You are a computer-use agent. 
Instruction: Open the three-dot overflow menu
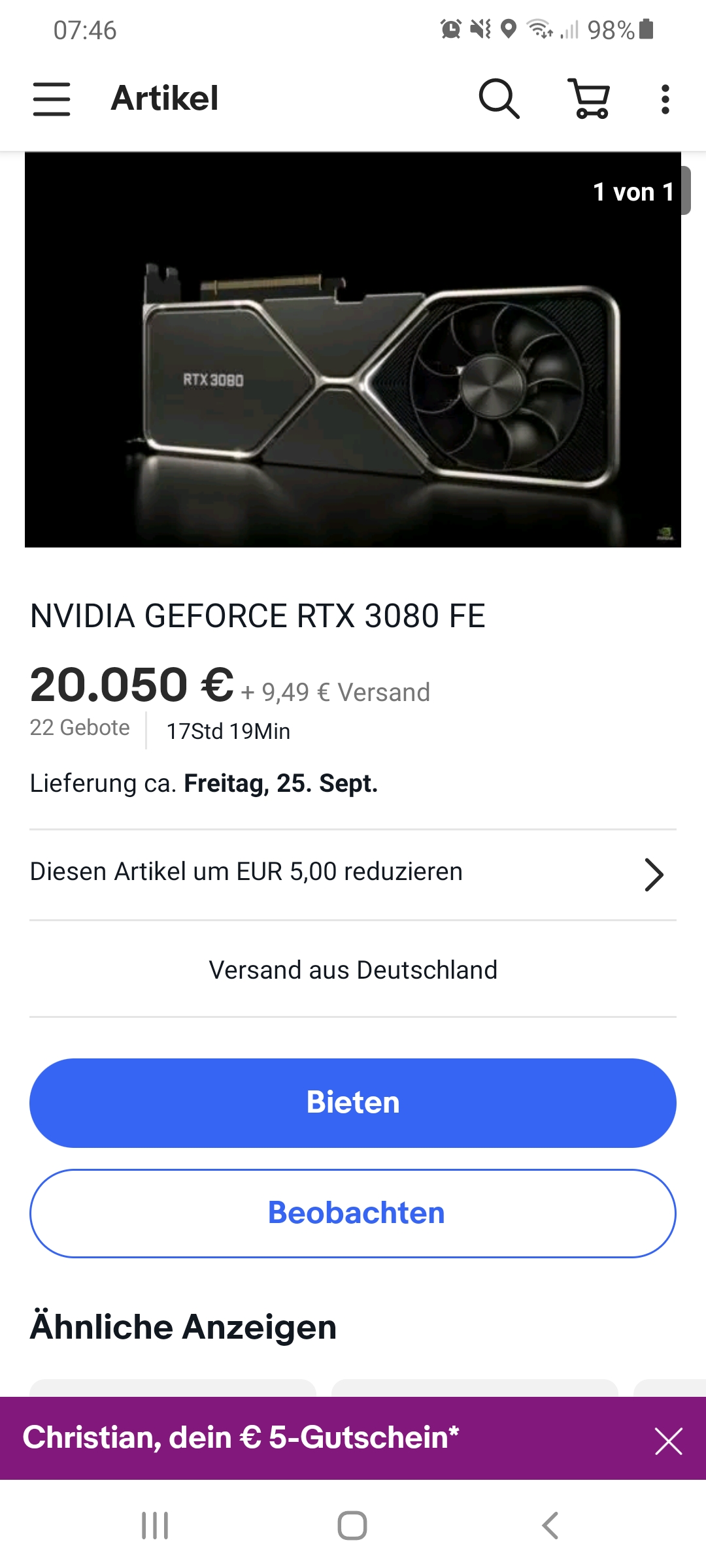665,99
